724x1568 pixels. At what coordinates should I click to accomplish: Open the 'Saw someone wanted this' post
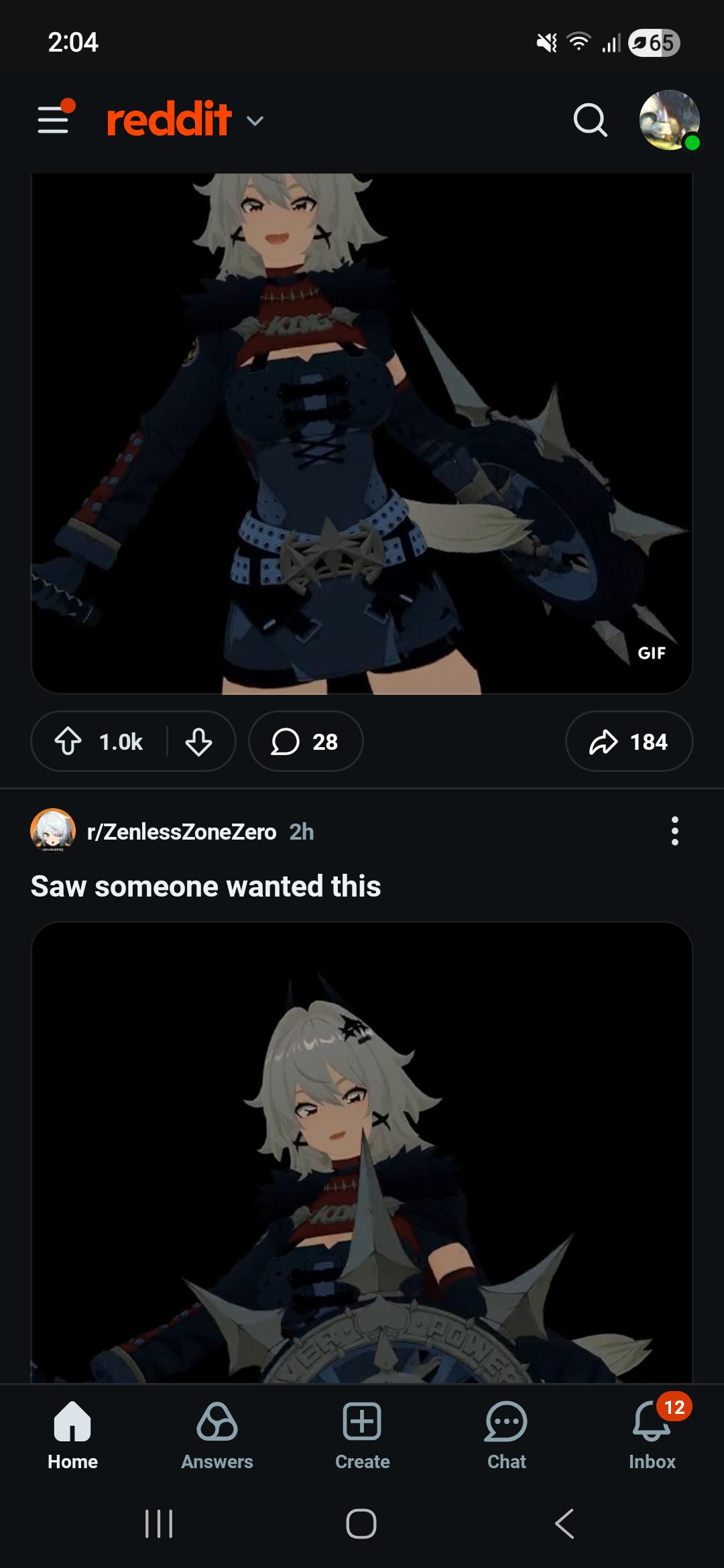coord(206,887)
